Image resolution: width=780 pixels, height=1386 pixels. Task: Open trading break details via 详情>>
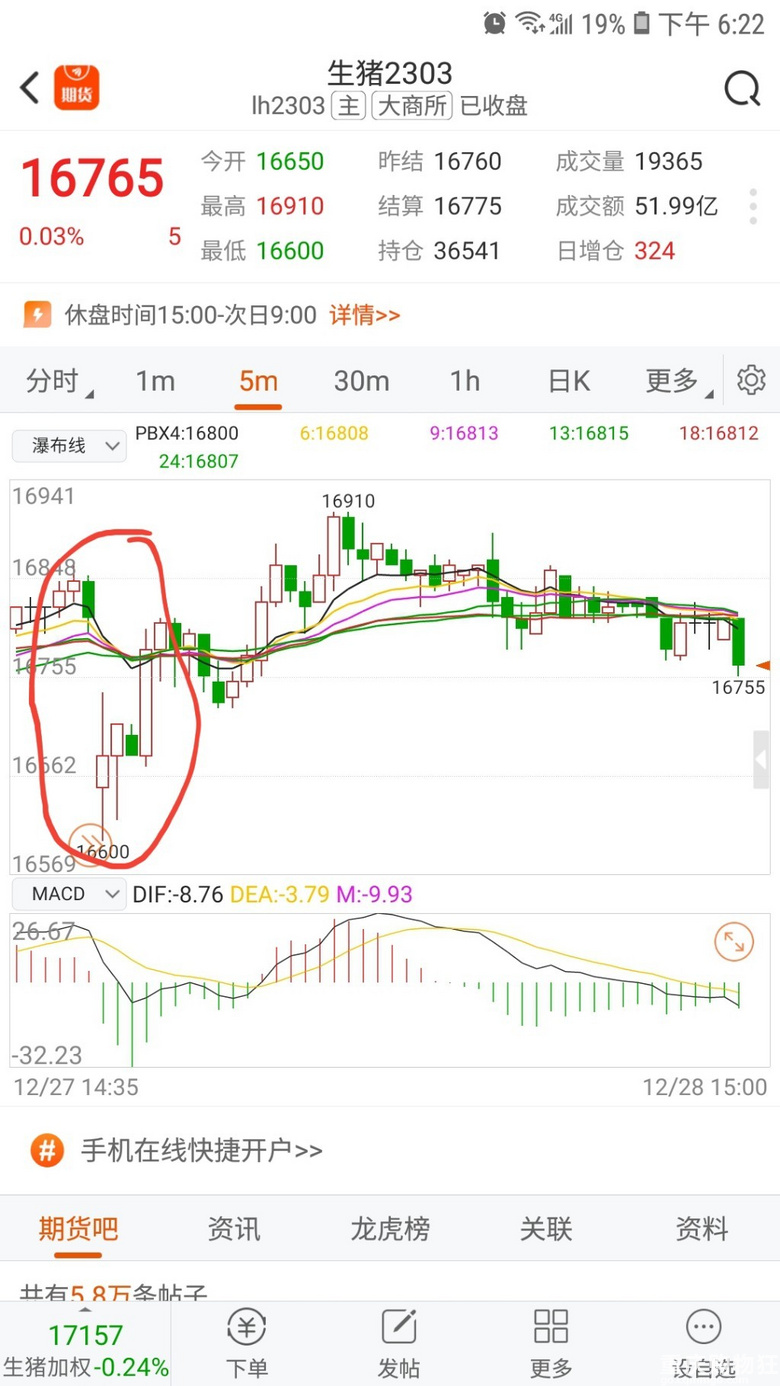tap(364, 315)
